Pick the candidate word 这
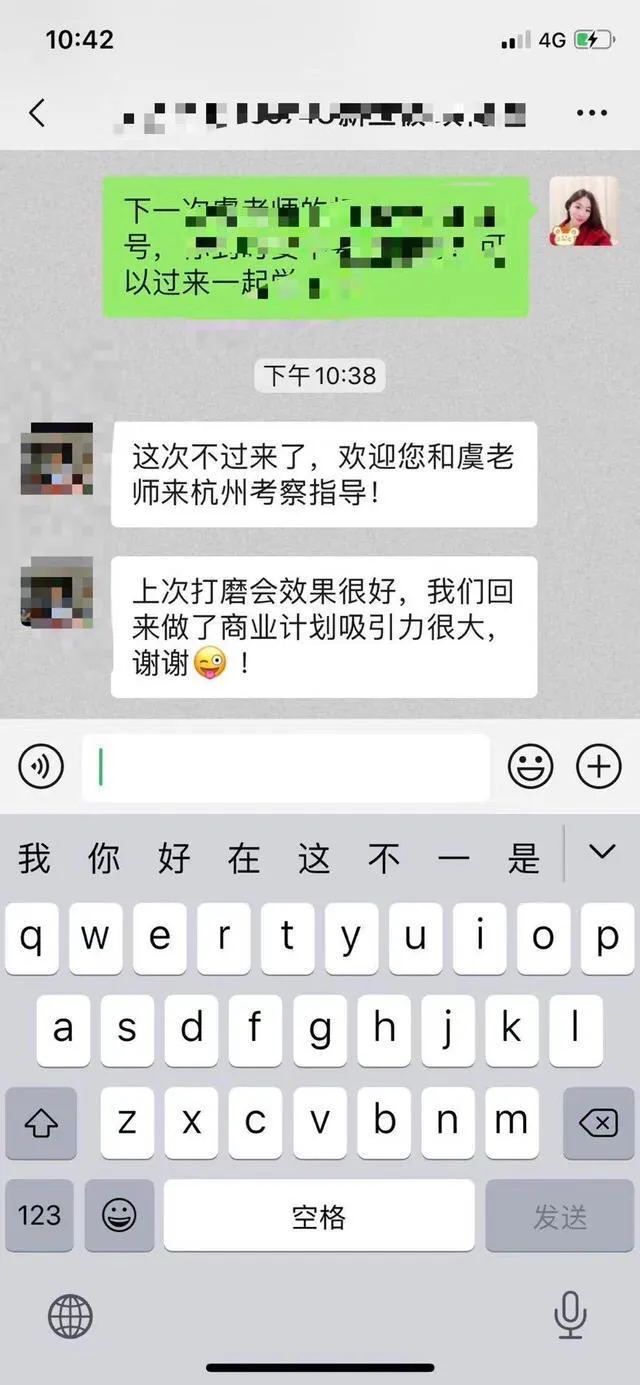Screen dimensions: 640x1385 point(314,857)
